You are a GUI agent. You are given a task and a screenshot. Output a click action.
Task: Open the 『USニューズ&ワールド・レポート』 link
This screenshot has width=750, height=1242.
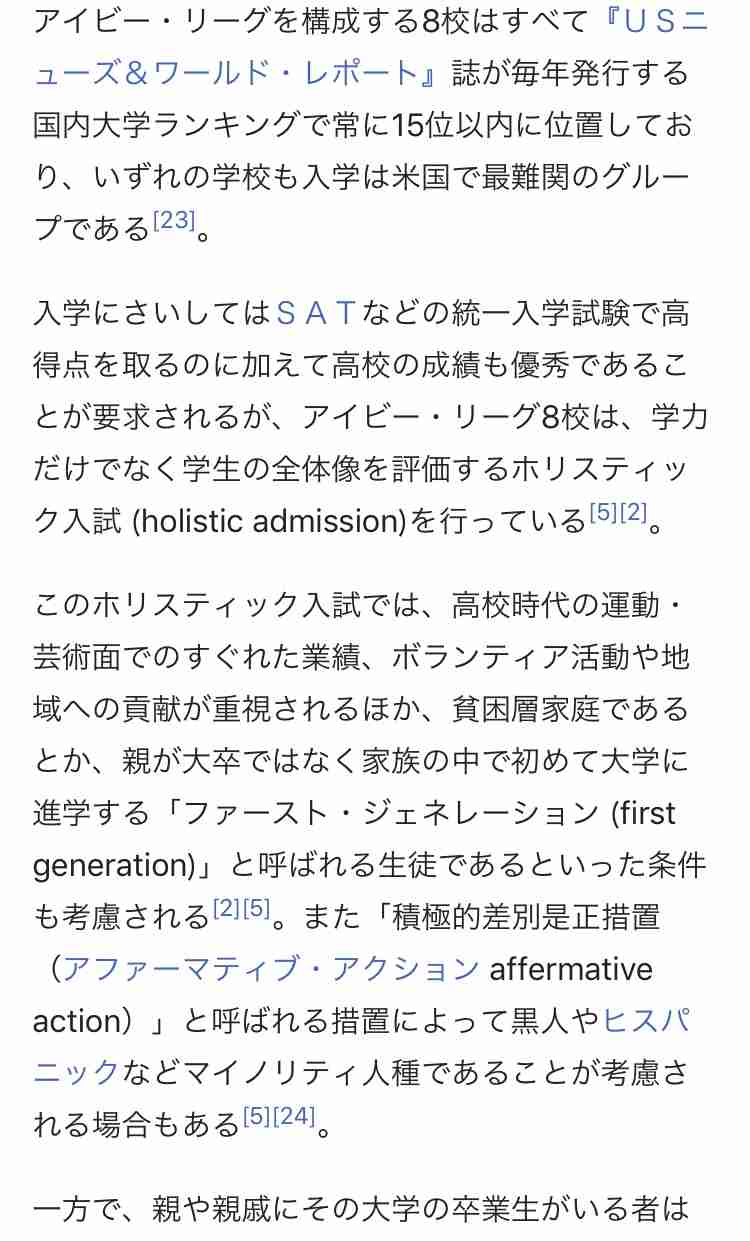pos(240,73)
